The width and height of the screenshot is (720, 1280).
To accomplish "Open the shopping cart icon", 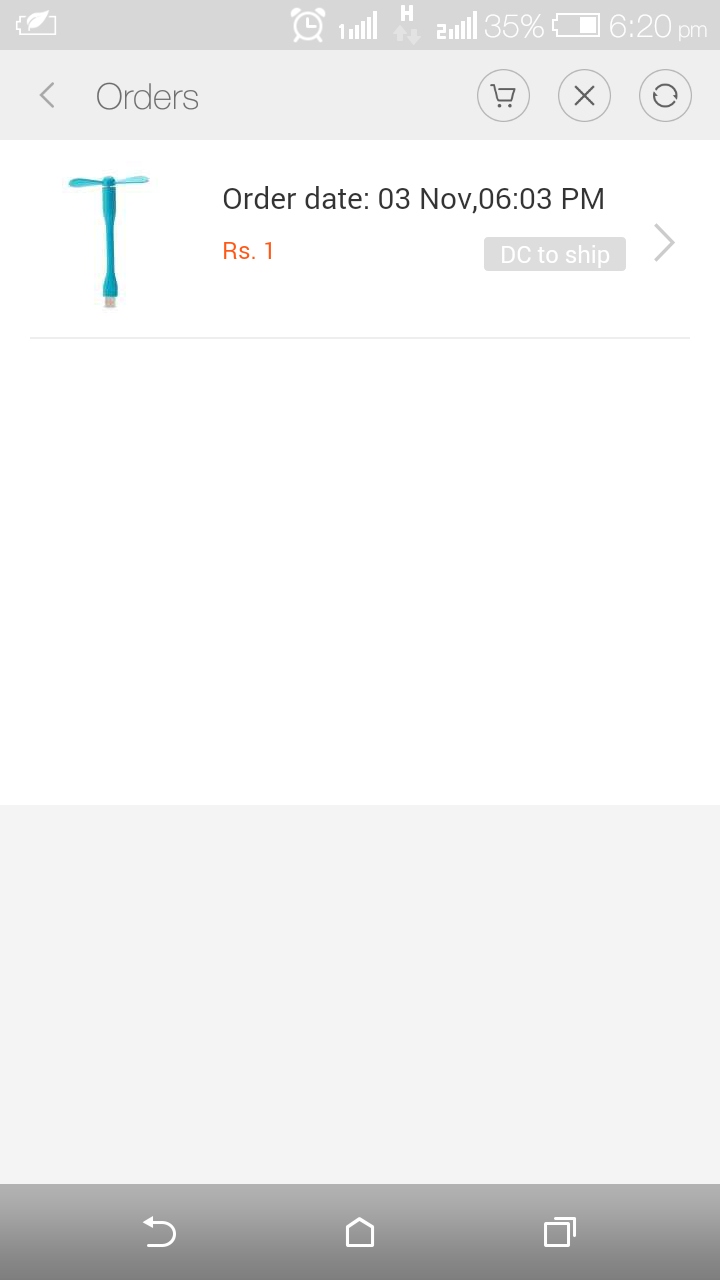I will 503,96.
